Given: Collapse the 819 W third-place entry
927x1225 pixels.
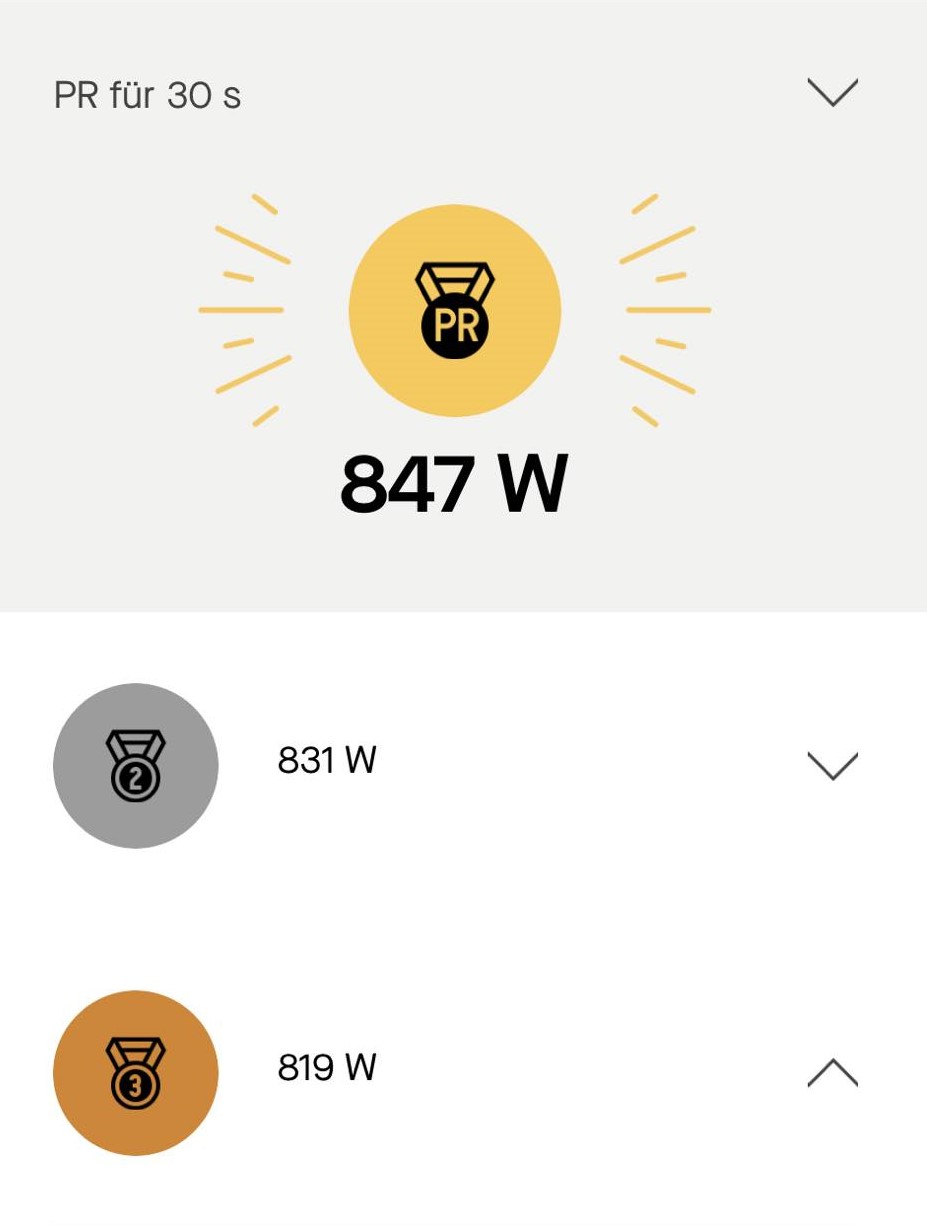Looking at the screenshot, I should [832, 1072].
